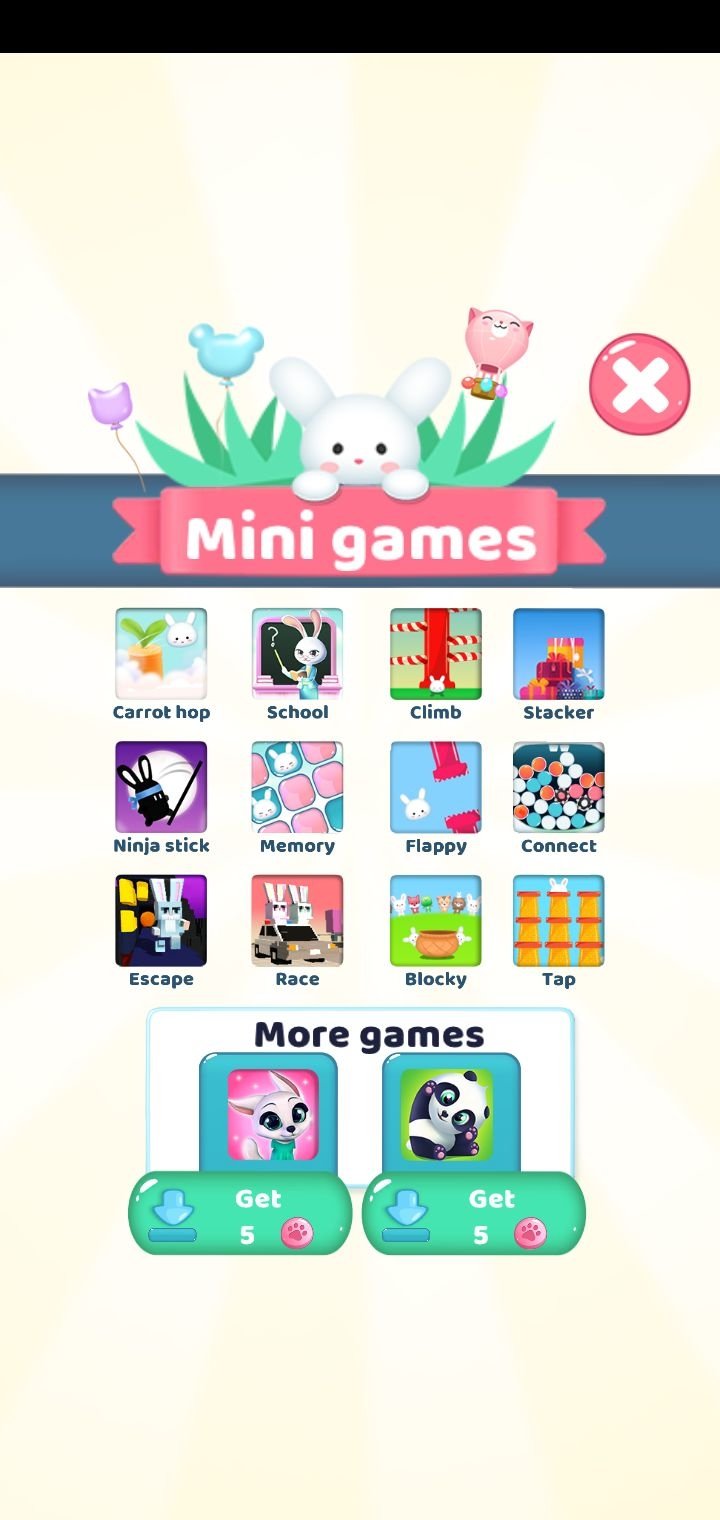Tap Get under the panda game

(x=474, y=1213)
